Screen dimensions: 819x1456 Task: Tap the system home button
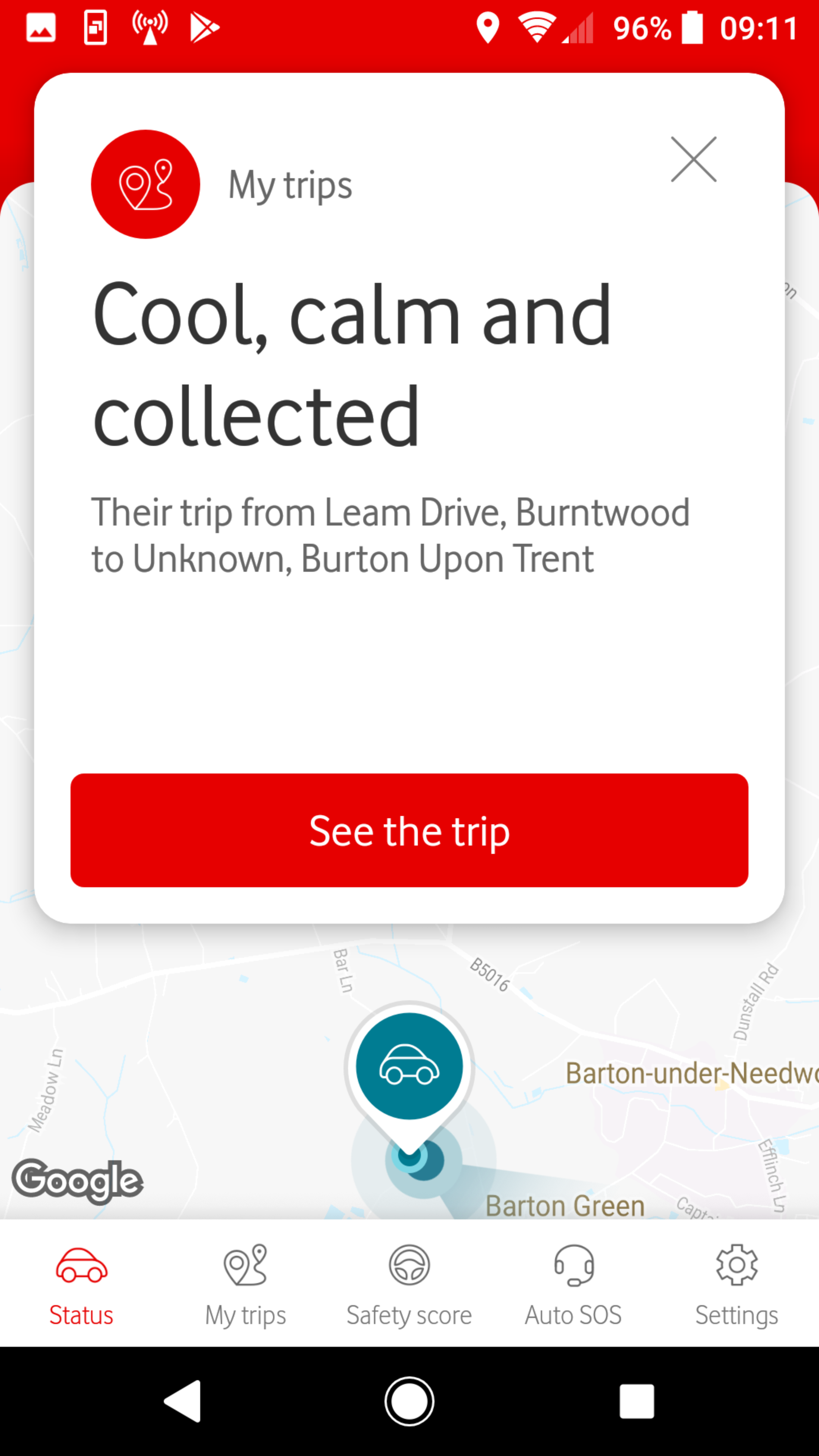pos(409,1401)
